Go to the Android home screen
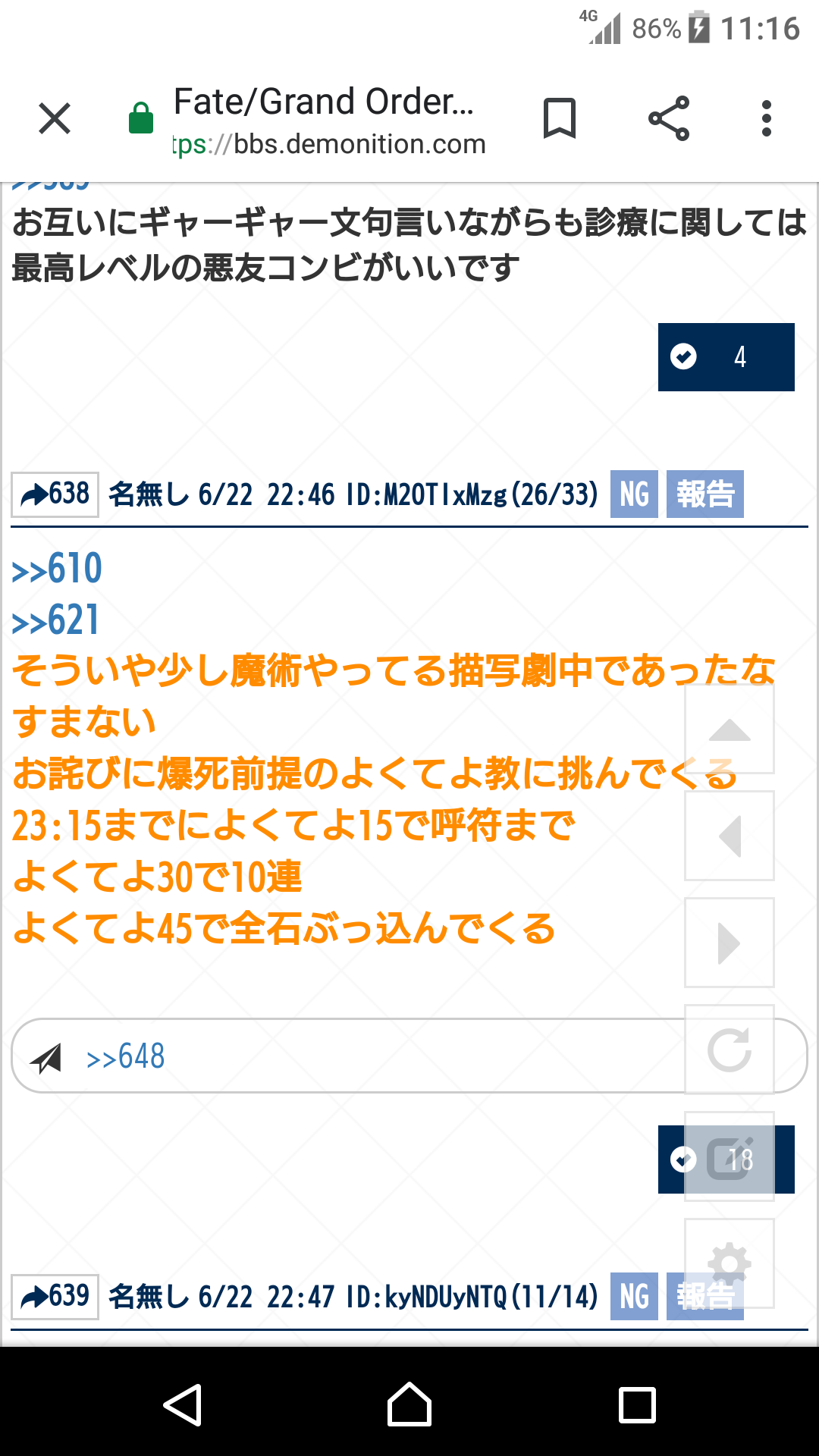This screenshot has height=1456, width=819. point(409,1405)
